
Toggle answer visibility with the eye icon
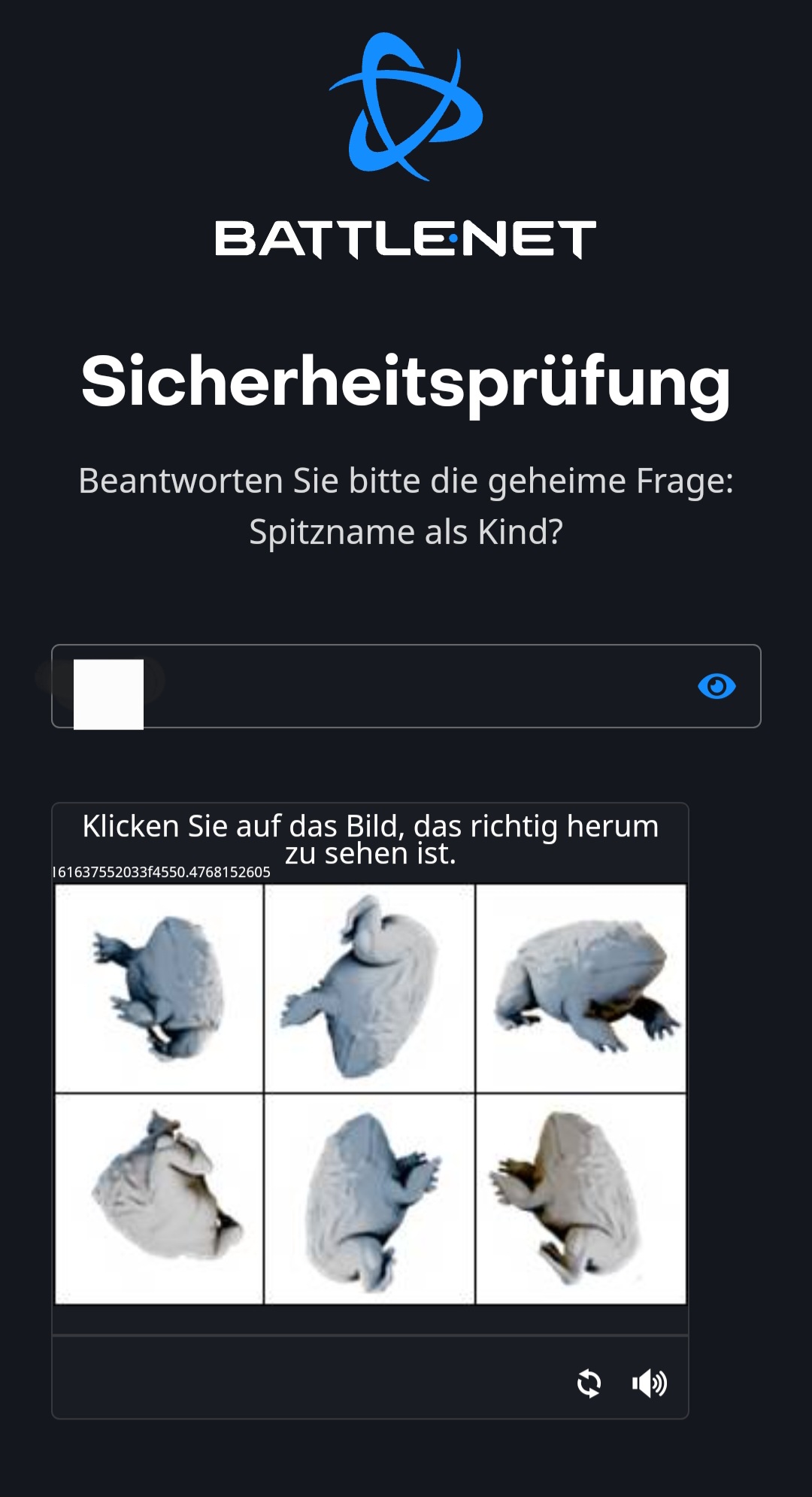click(717, 686)
